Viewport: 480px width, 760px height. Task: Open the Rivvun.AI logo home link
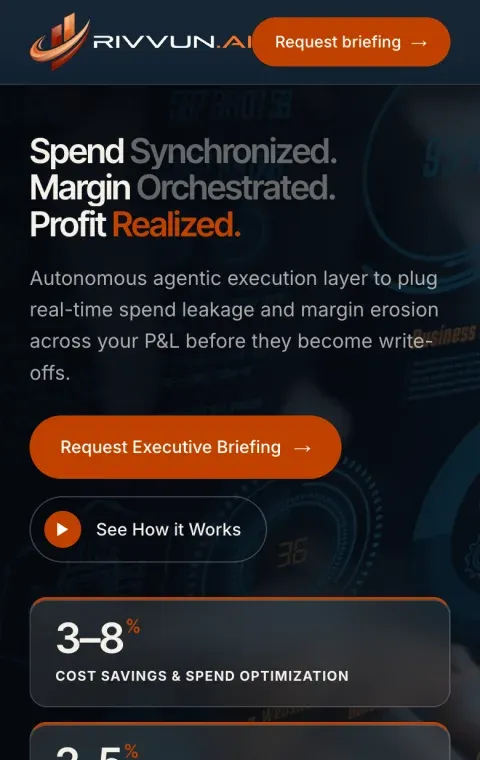coord(141,41)
